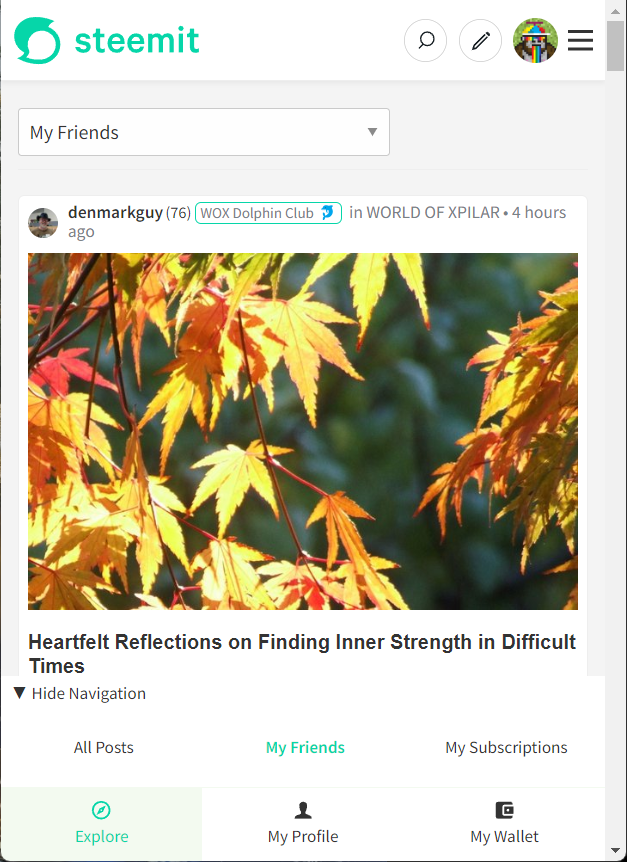
Task: Open denmarkguy's profile
Action: [115, 212]
